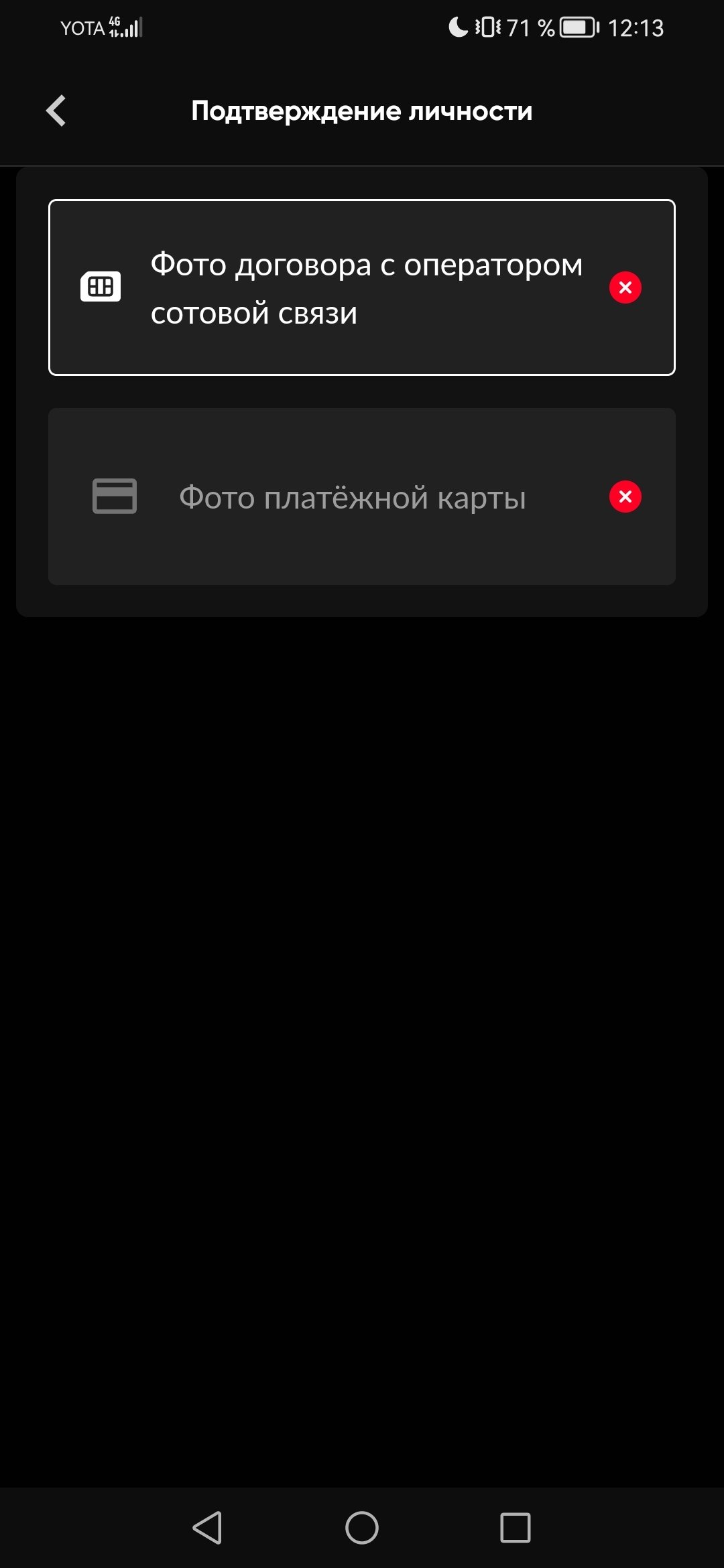Screen dimensions: 724x1568
Task: Go back from Подтверждение личности screen
Action: [x=56, y=111]
